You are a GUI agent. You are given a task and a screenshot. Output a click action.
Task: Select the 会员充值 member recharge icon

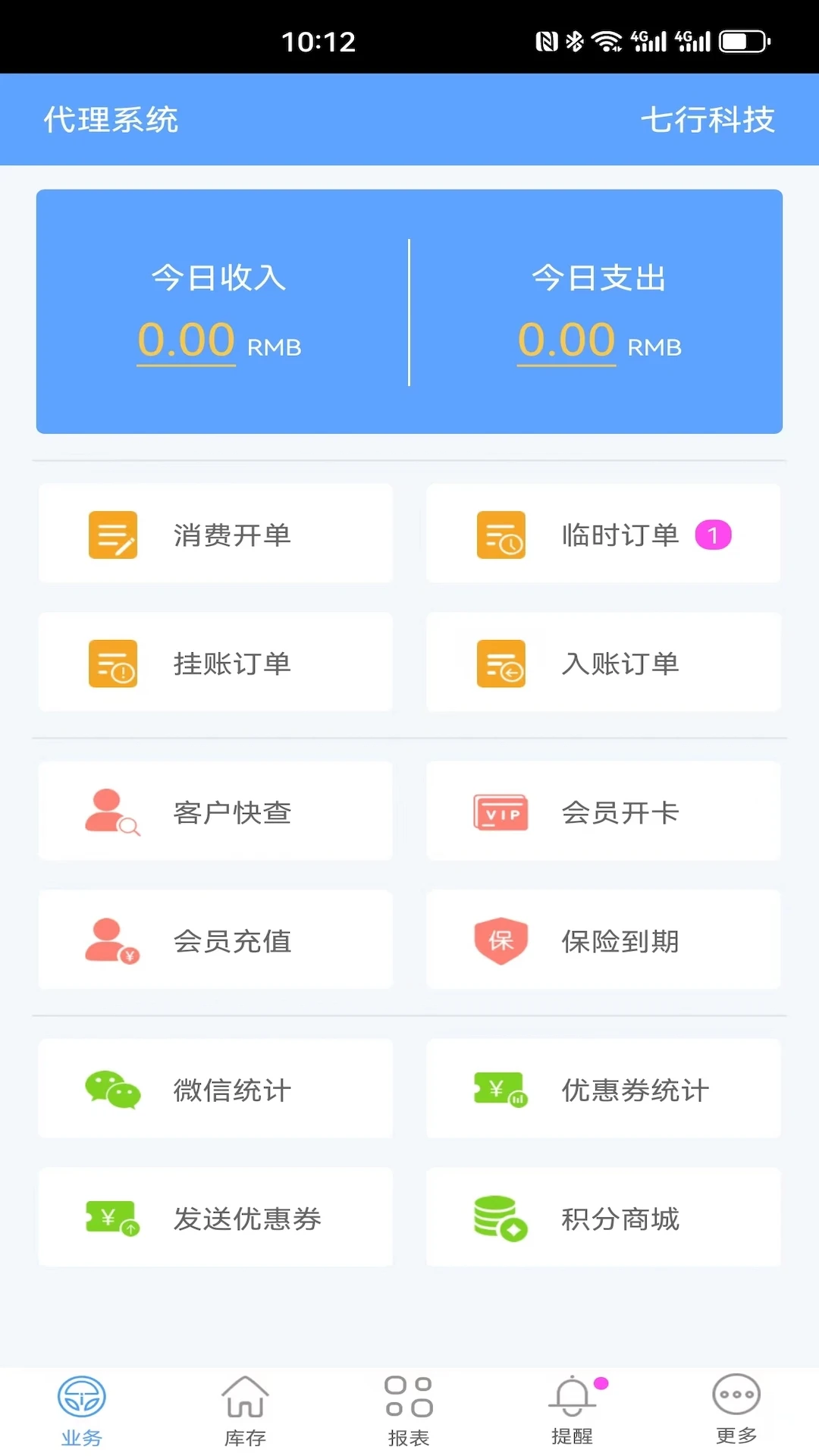click(x=110, y=940)
